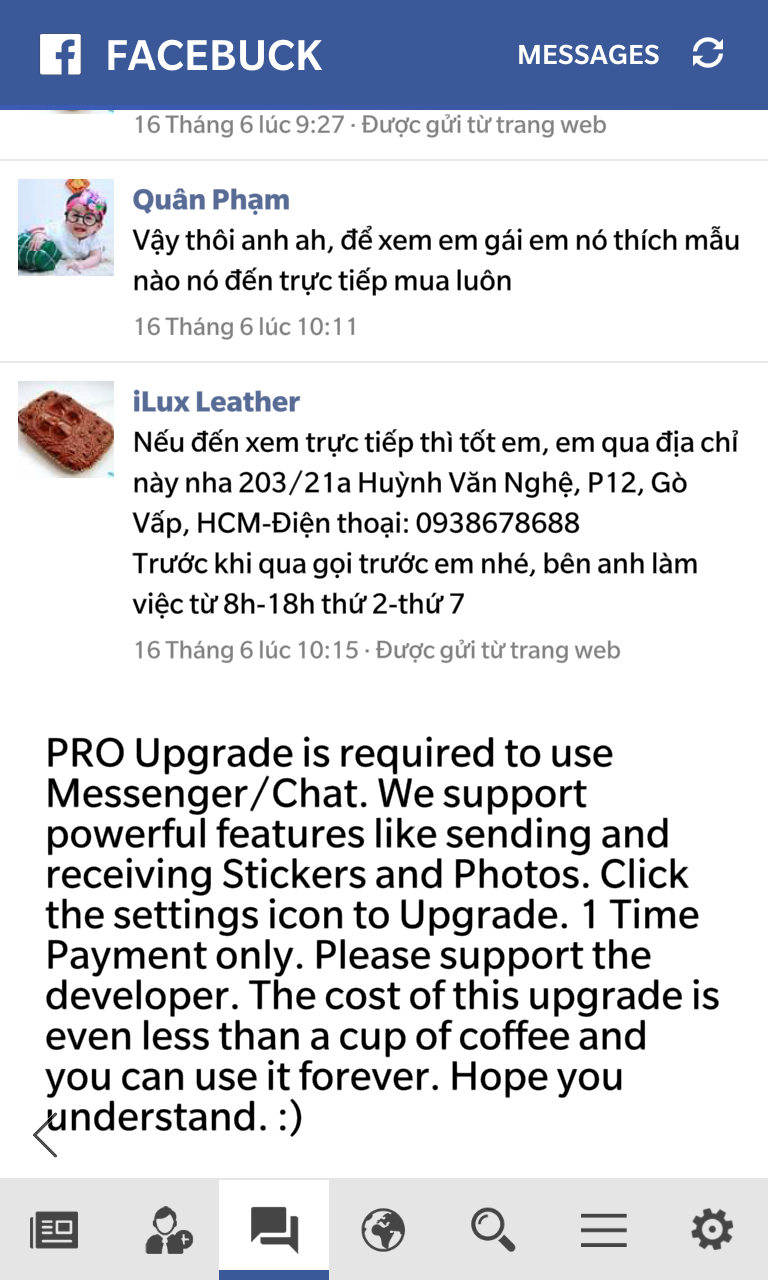This screenshot has width=768, height=1280.
Task: Open Quân Phạm's profile name link
Action: tap(211, 199)
